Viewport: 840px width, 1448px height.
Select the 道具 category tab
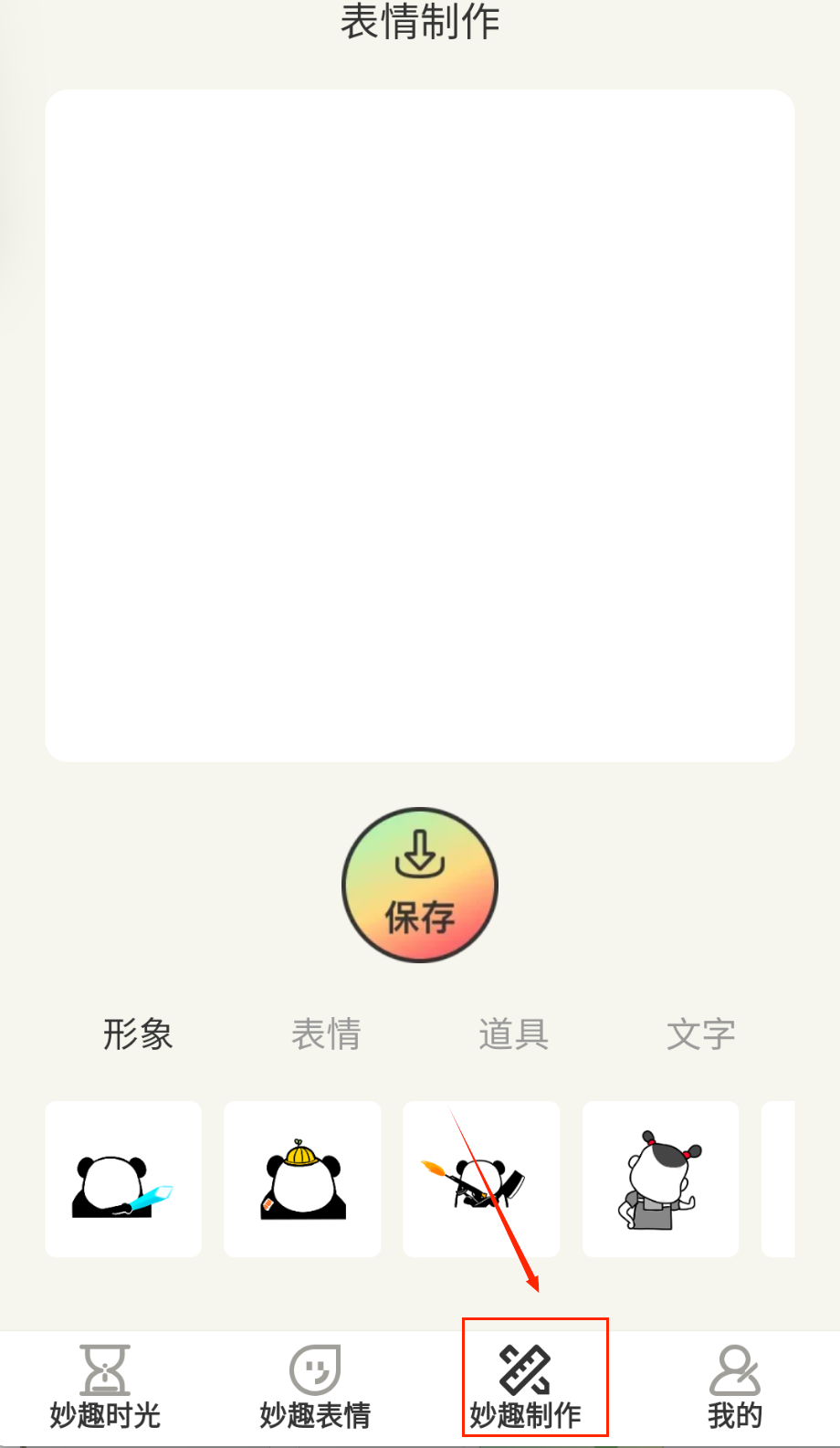click(513, 1034)
